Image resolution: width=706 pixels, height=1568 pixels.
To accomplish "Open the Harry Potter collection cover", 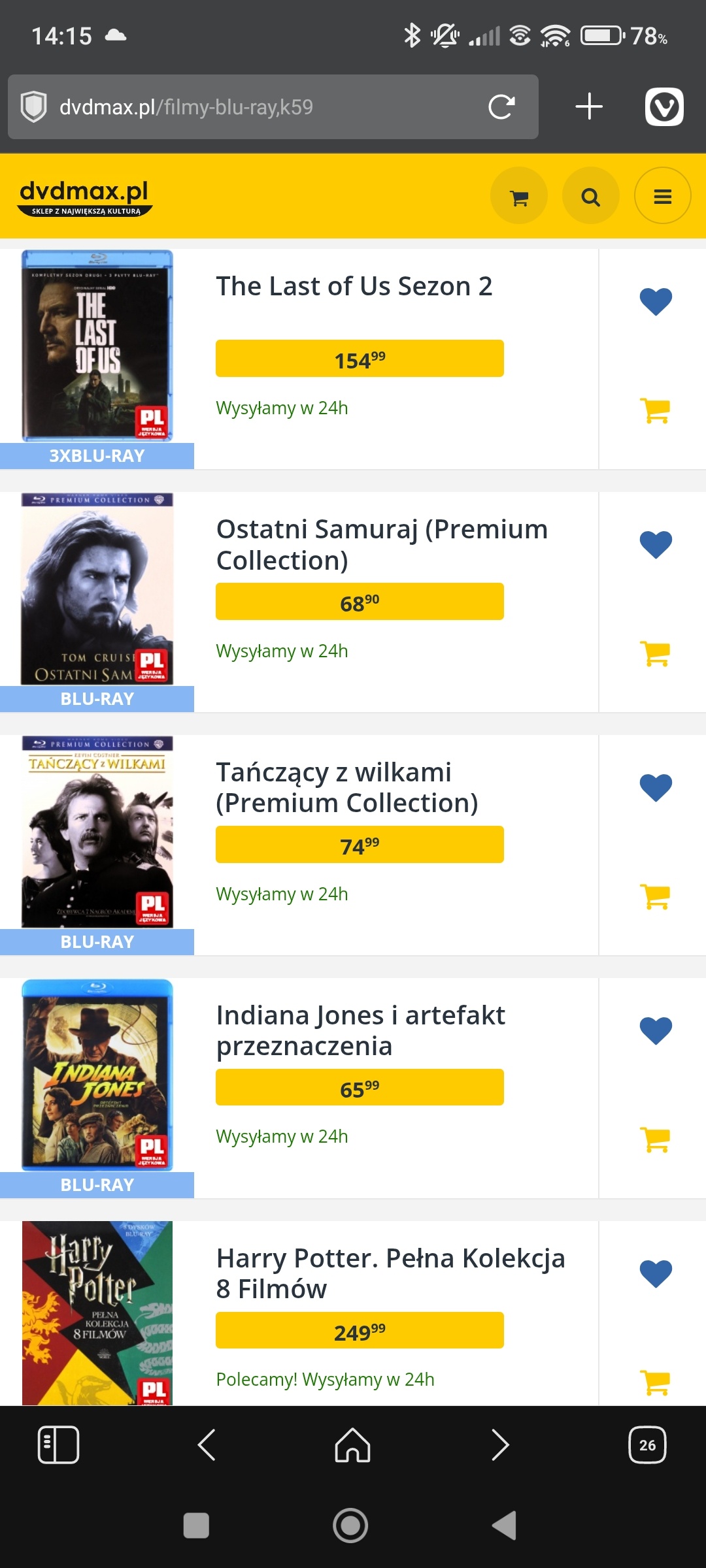I will click(x=97, y=1312).
